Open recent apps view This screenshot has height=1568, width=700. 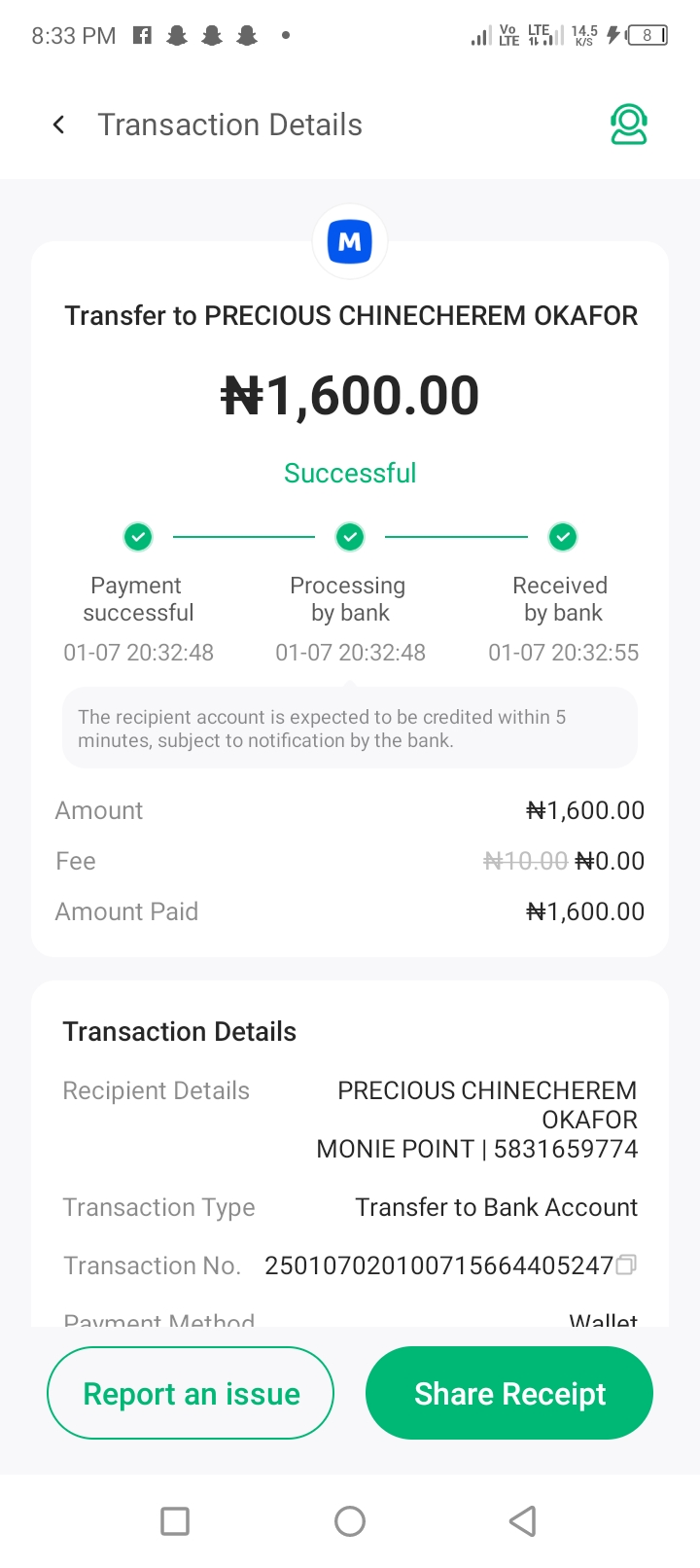point(175,1520)
